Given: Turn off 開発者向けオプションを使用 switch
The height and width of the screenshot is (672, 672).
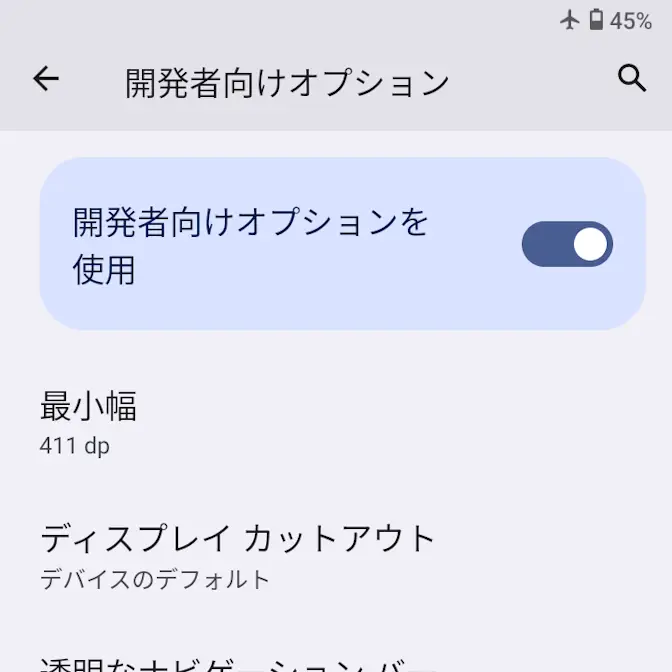Looking at the screenshot, I should click(x=567, y=244).
